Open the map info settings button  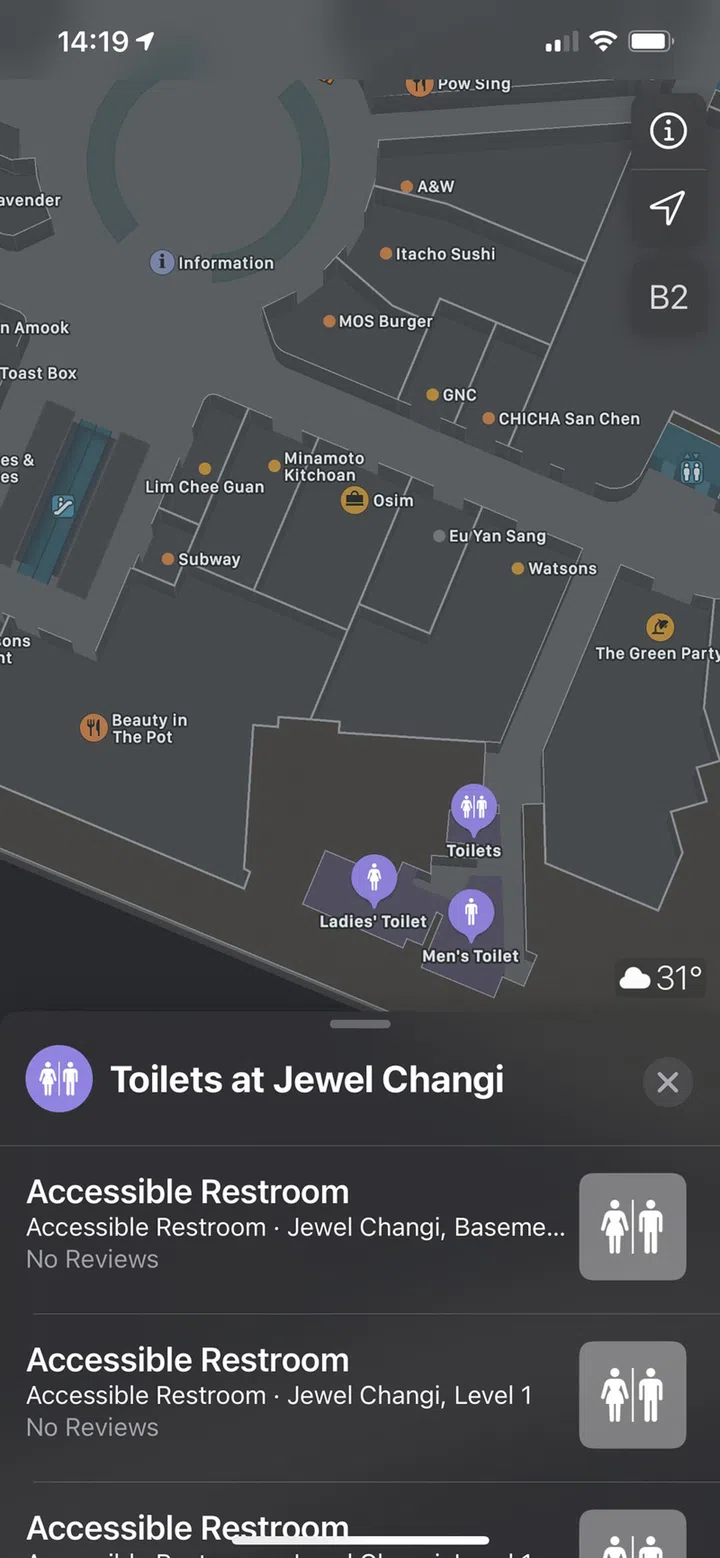pyautogui.click(x=668, y=131)
